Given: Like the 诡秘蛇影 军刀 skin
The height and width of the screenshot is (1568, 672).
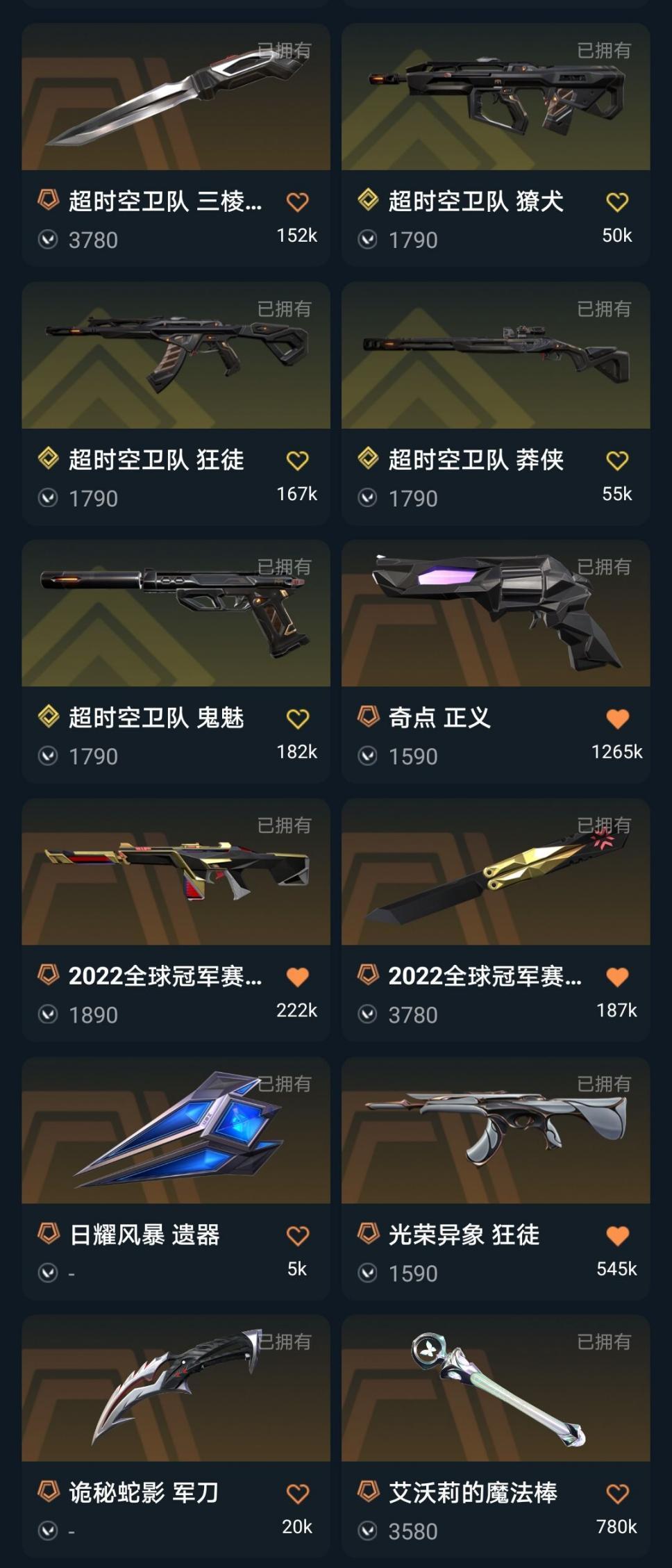Looking at the screenshot, I should [x=297, y=1494].
